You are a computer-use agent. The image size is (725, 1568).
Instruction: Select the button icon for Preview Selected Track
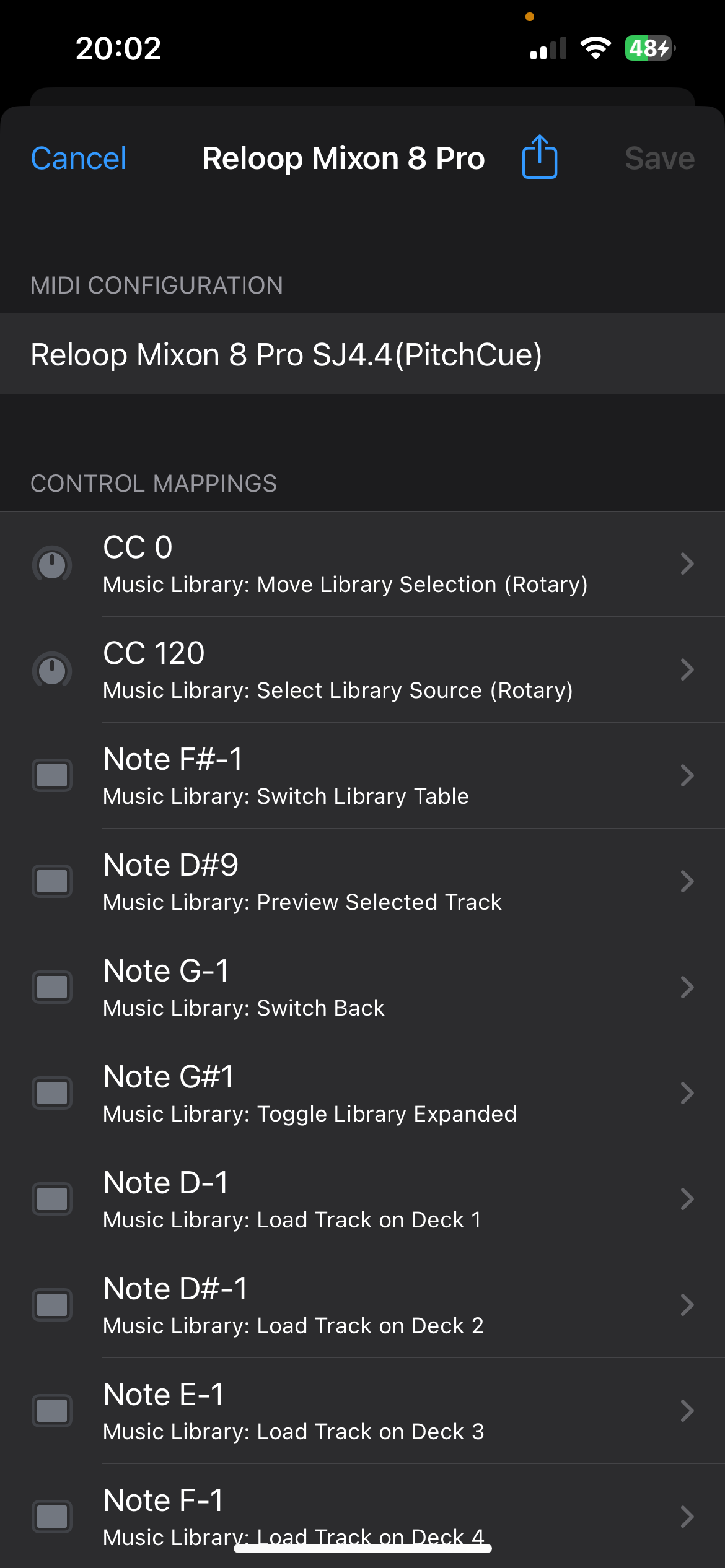[x=52, y=881]
